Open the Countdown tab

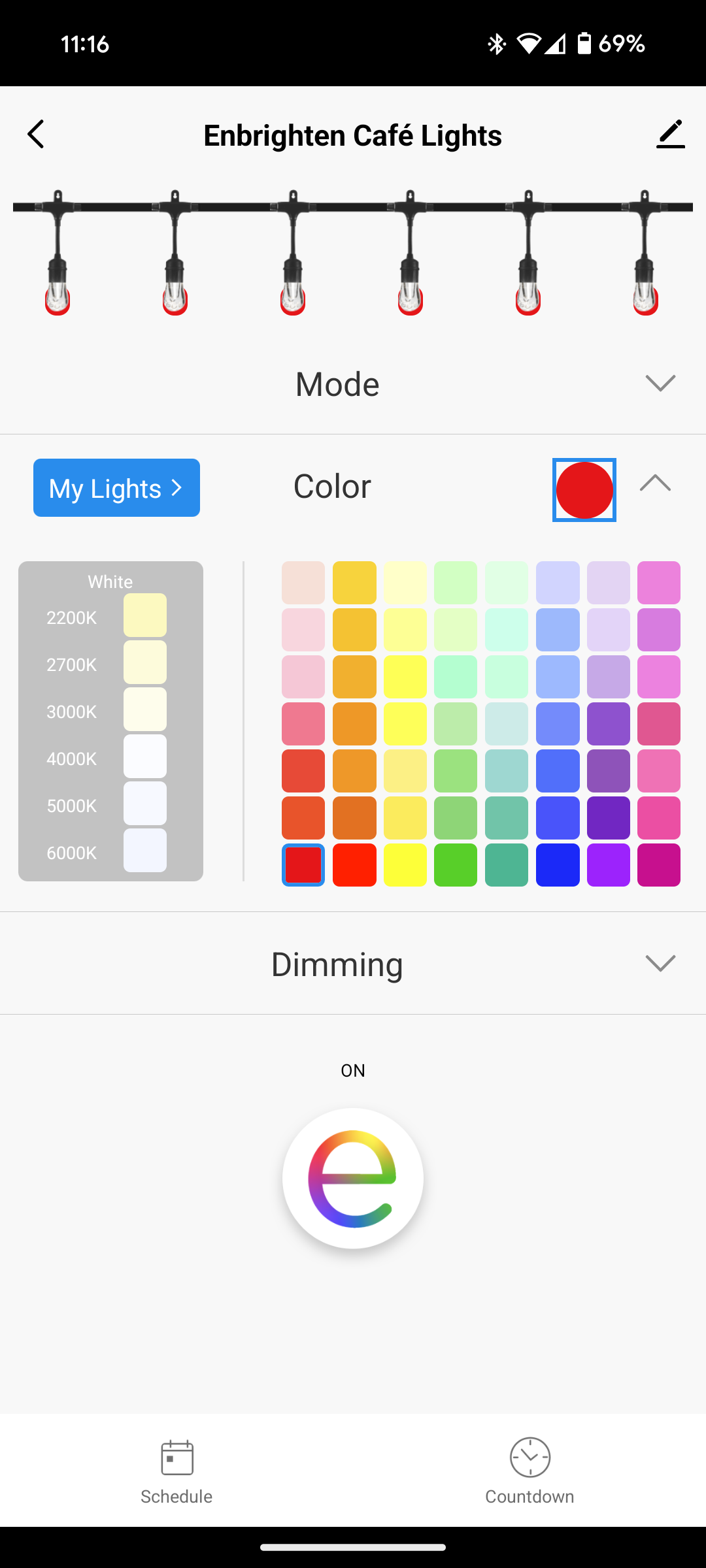point(529,1471)
